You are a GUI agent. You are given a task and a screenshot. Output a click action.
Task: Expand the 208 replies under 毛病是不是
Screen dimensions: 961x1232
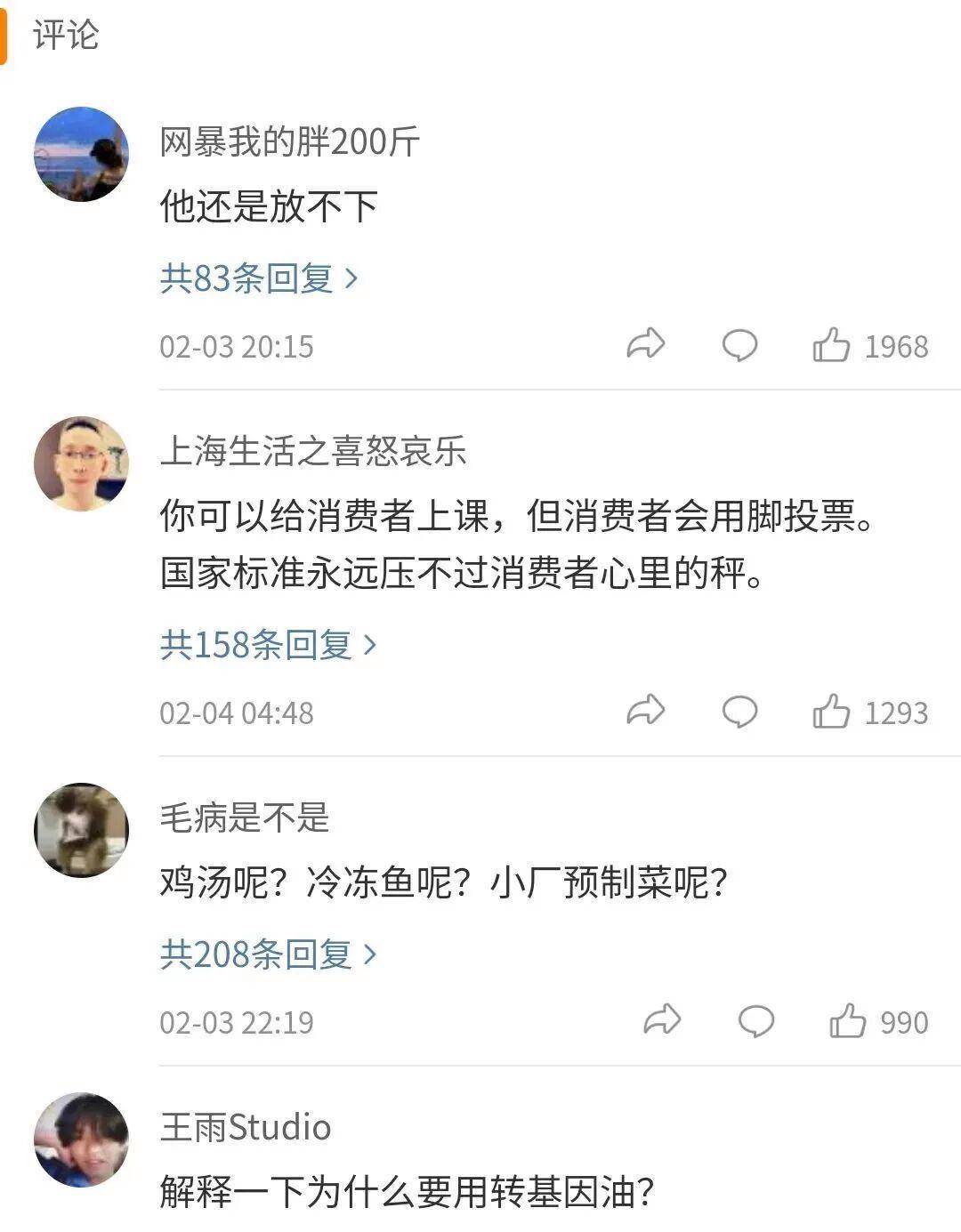tap(268, 954)
